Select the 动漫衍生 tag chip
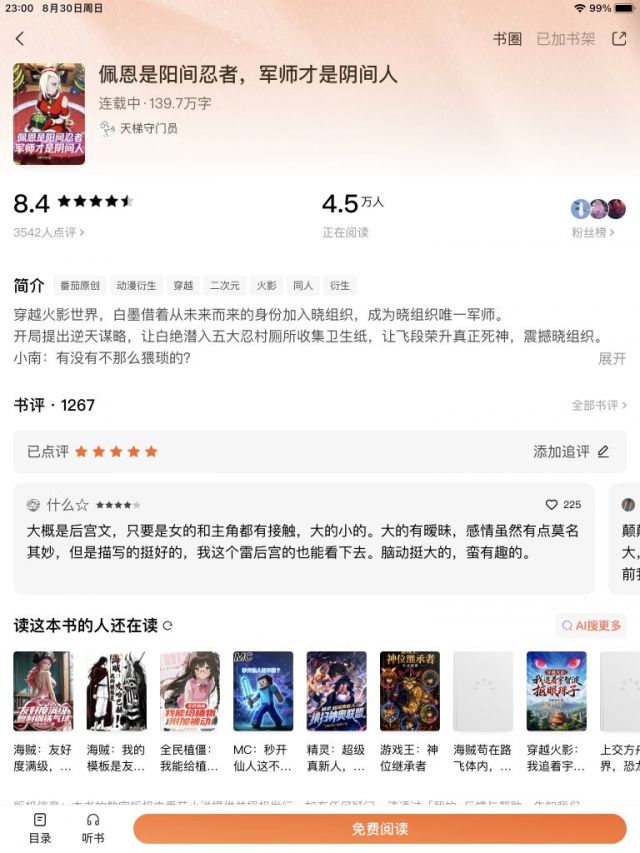640x853 pixels. pyautogui.click(x=136, y=286)
